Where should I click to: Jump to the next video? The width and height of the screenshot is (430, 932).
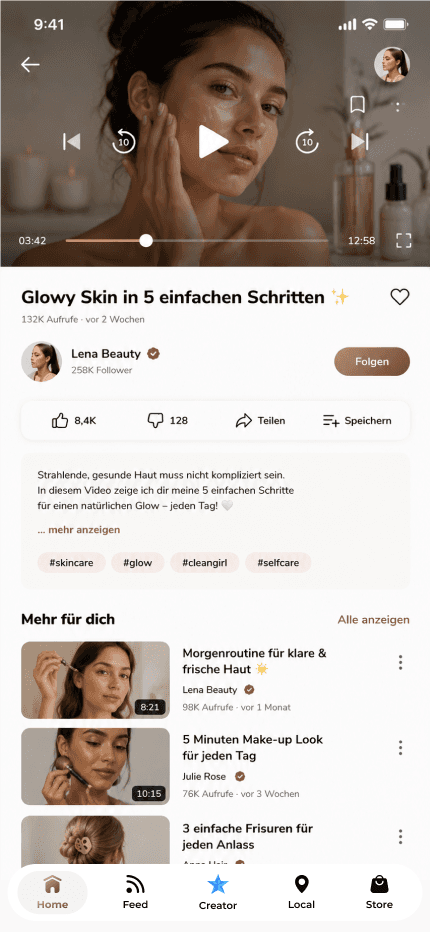[360, 141]
